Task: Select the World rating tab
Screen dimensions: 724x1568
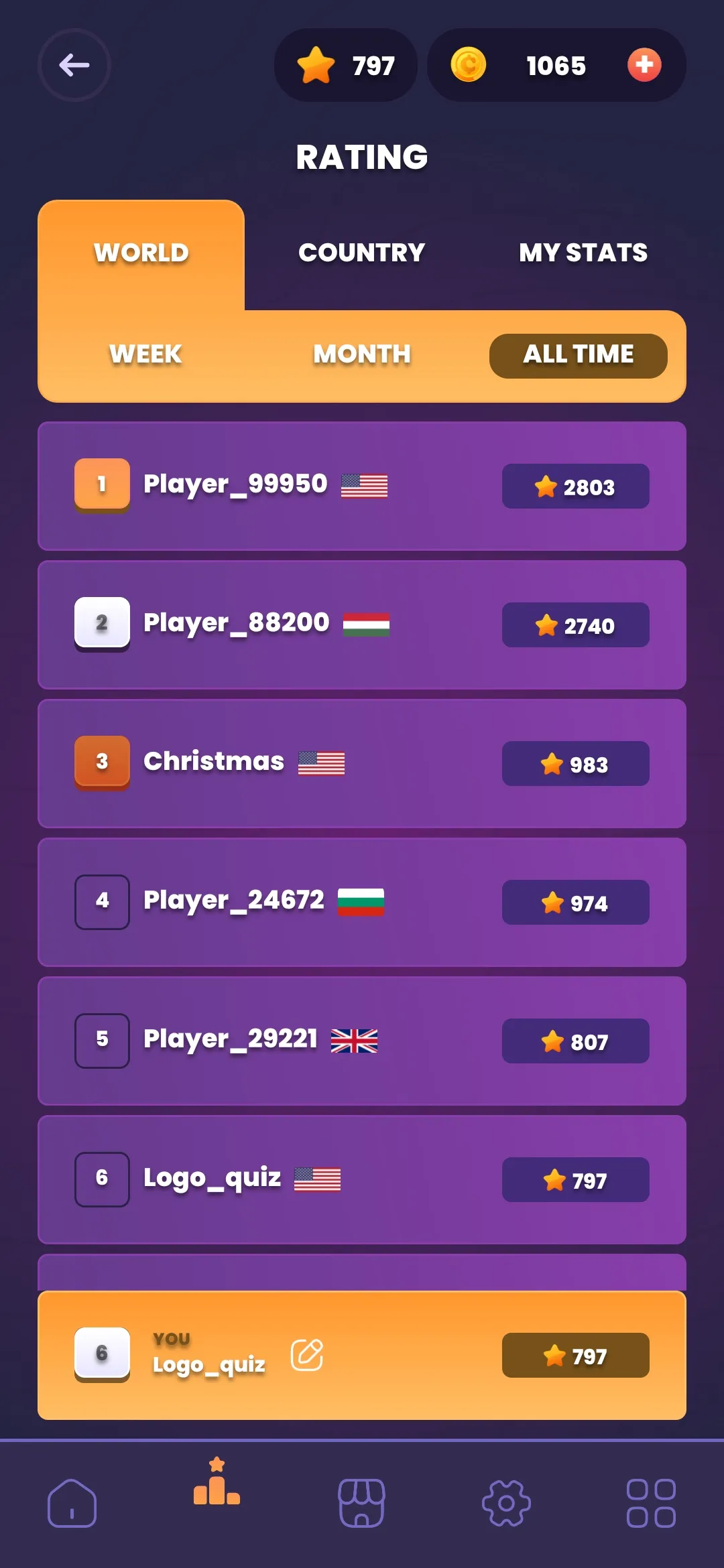Action: click(141, 253)
